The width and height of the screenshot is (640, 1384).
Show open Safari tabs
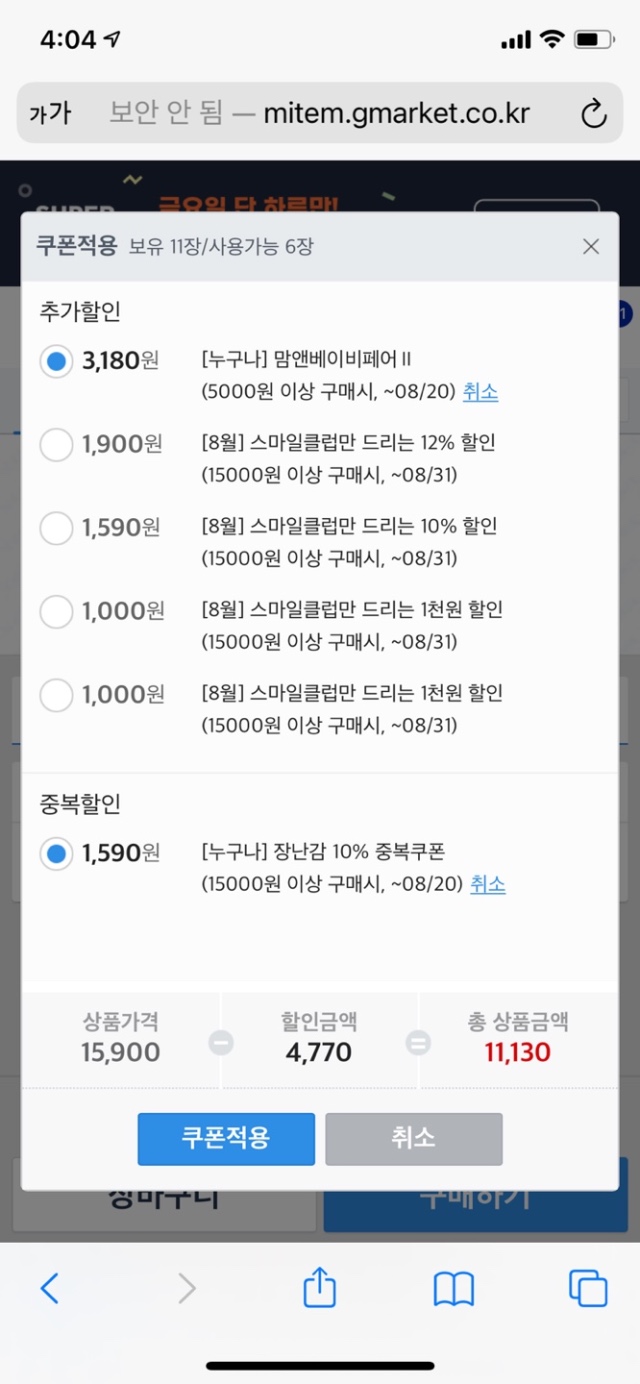pyautogui.click(x=587, y=1288)
